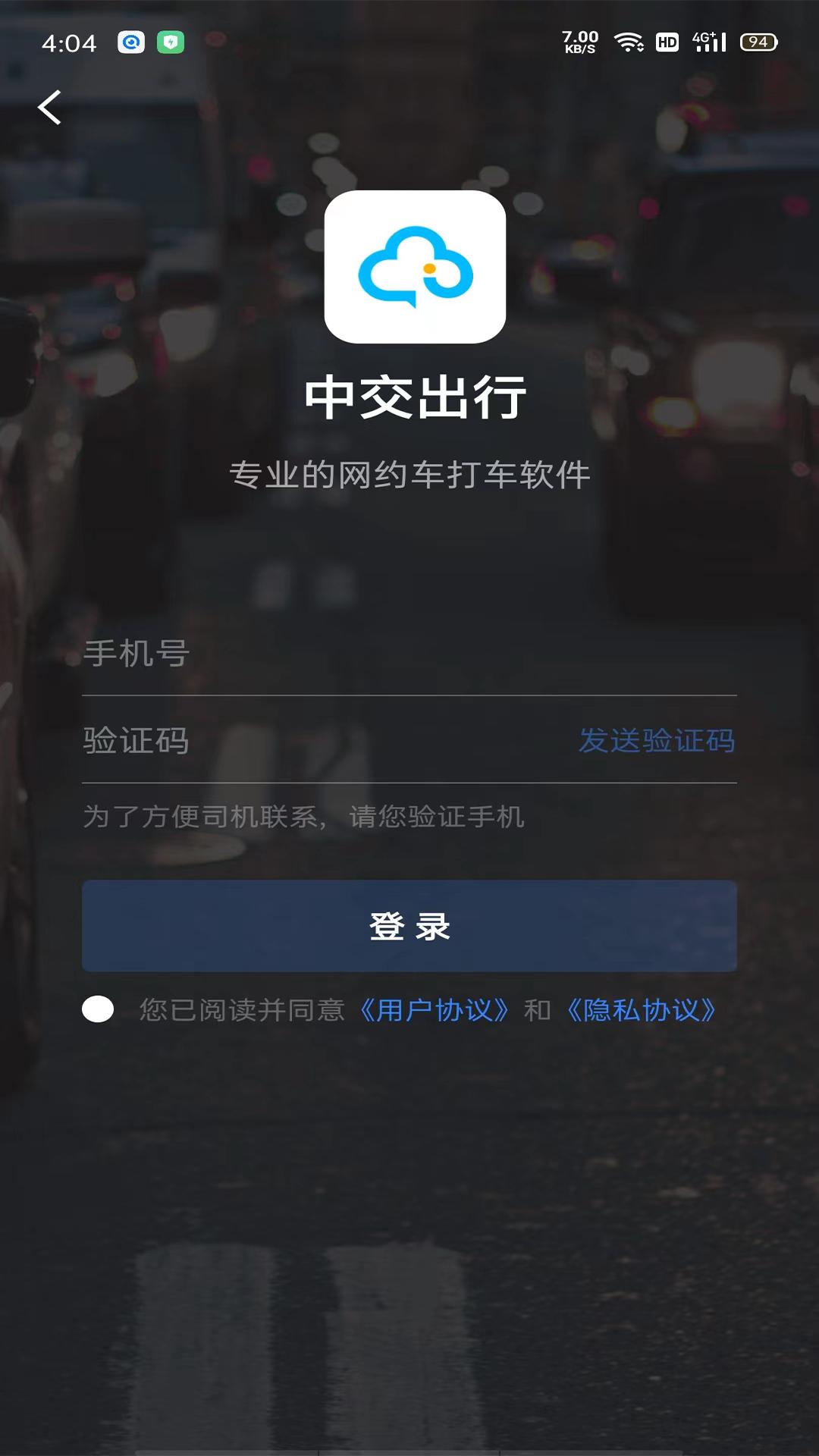Open the 《隐私协议》 privacy policy

coord(642,1011)
